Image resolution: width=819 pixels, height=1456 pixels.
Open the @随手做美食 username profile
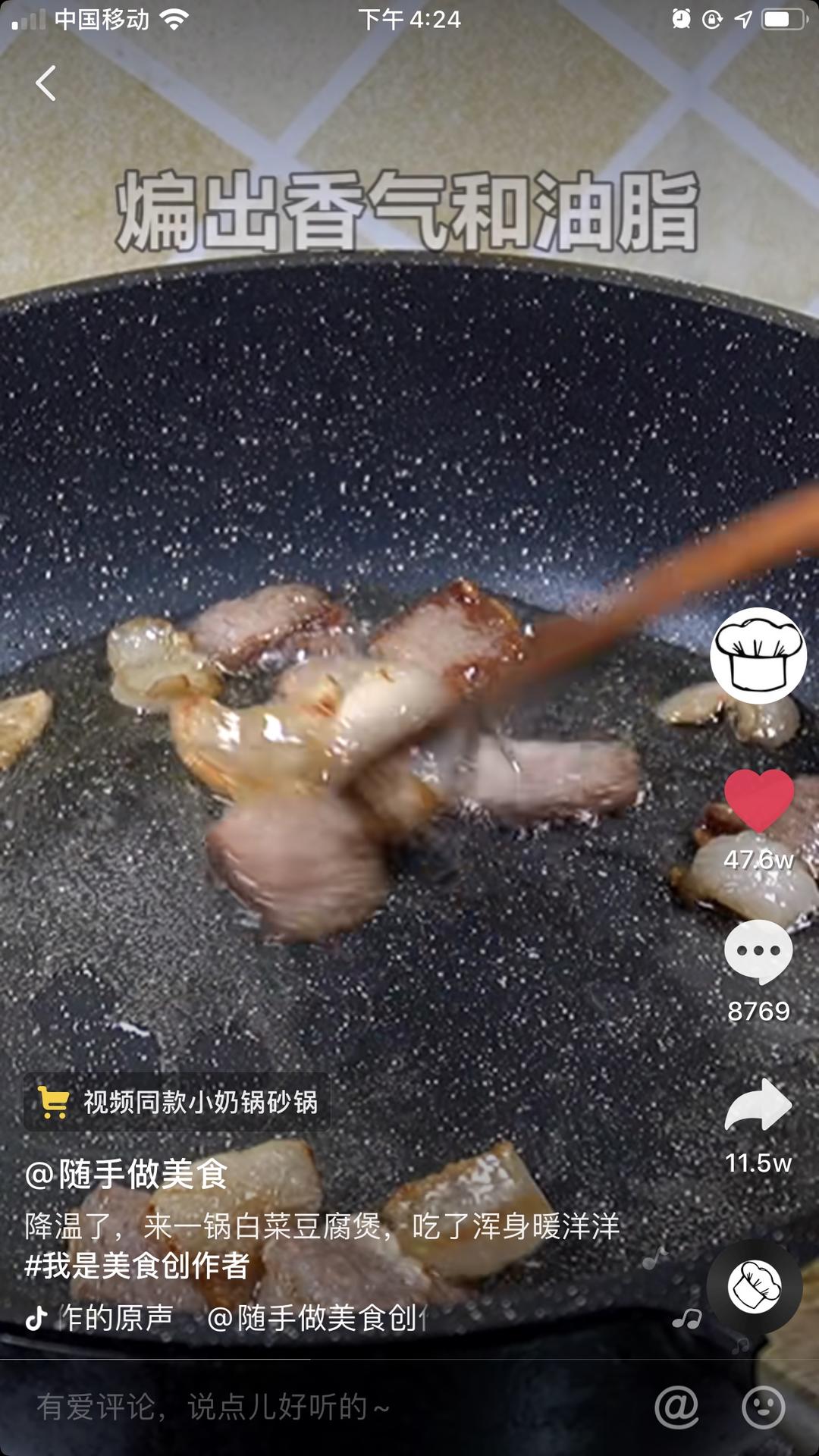tap(127, 1174)
